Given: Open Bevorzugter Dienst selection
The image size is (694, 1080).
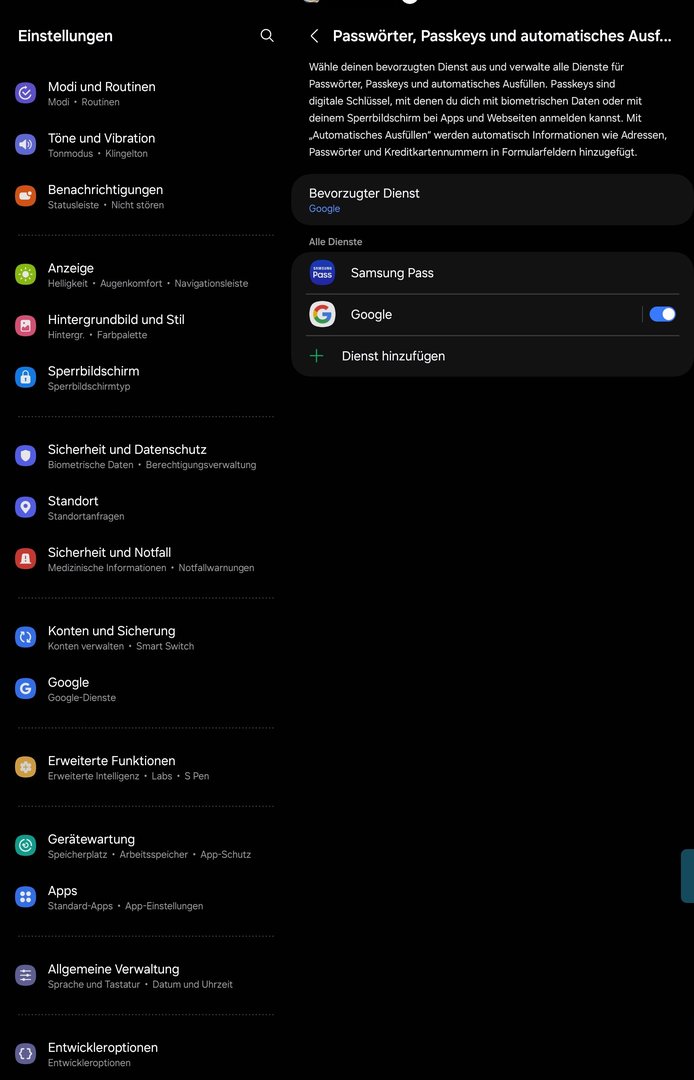Looking at the screenshot, I should coord(491,200).
